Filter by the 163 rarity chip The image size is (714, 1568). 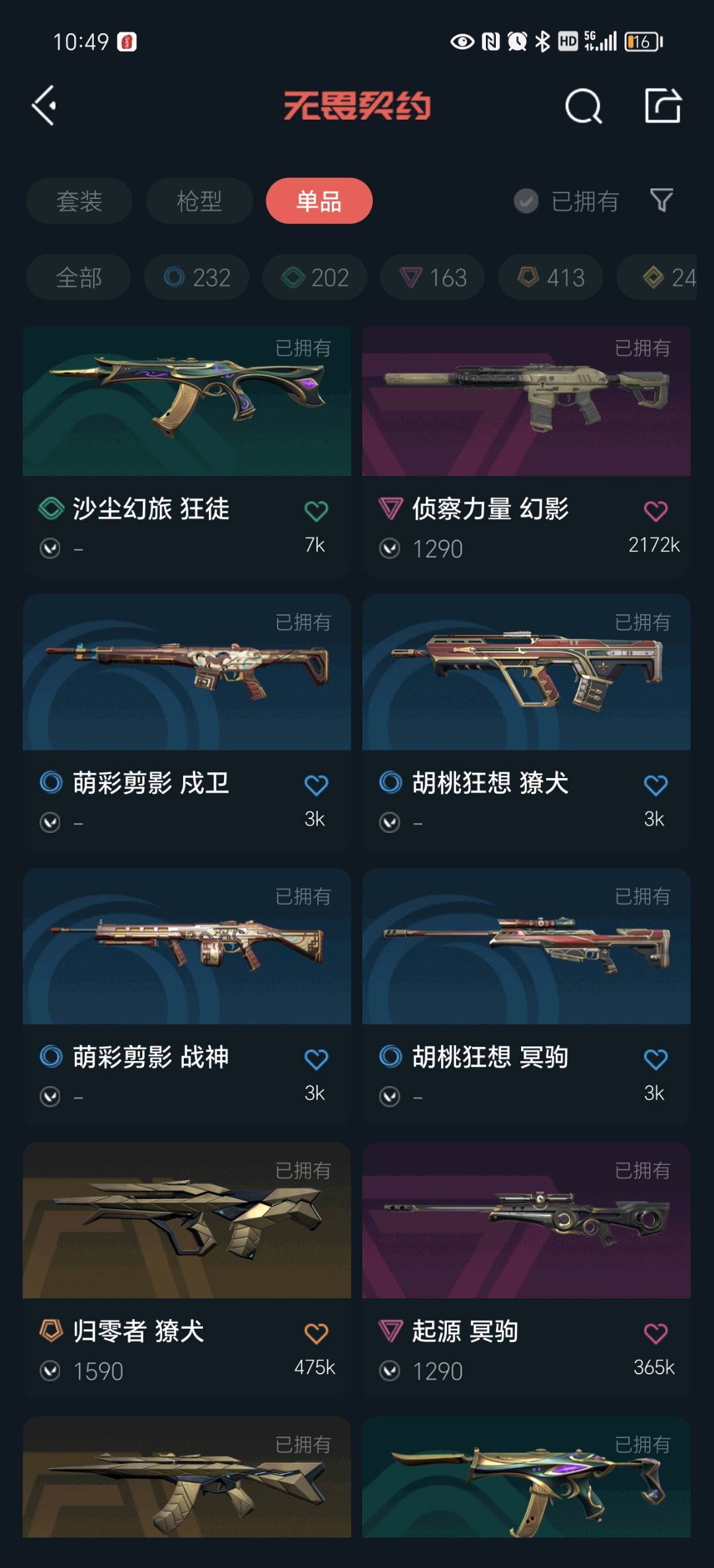[433, 278]
